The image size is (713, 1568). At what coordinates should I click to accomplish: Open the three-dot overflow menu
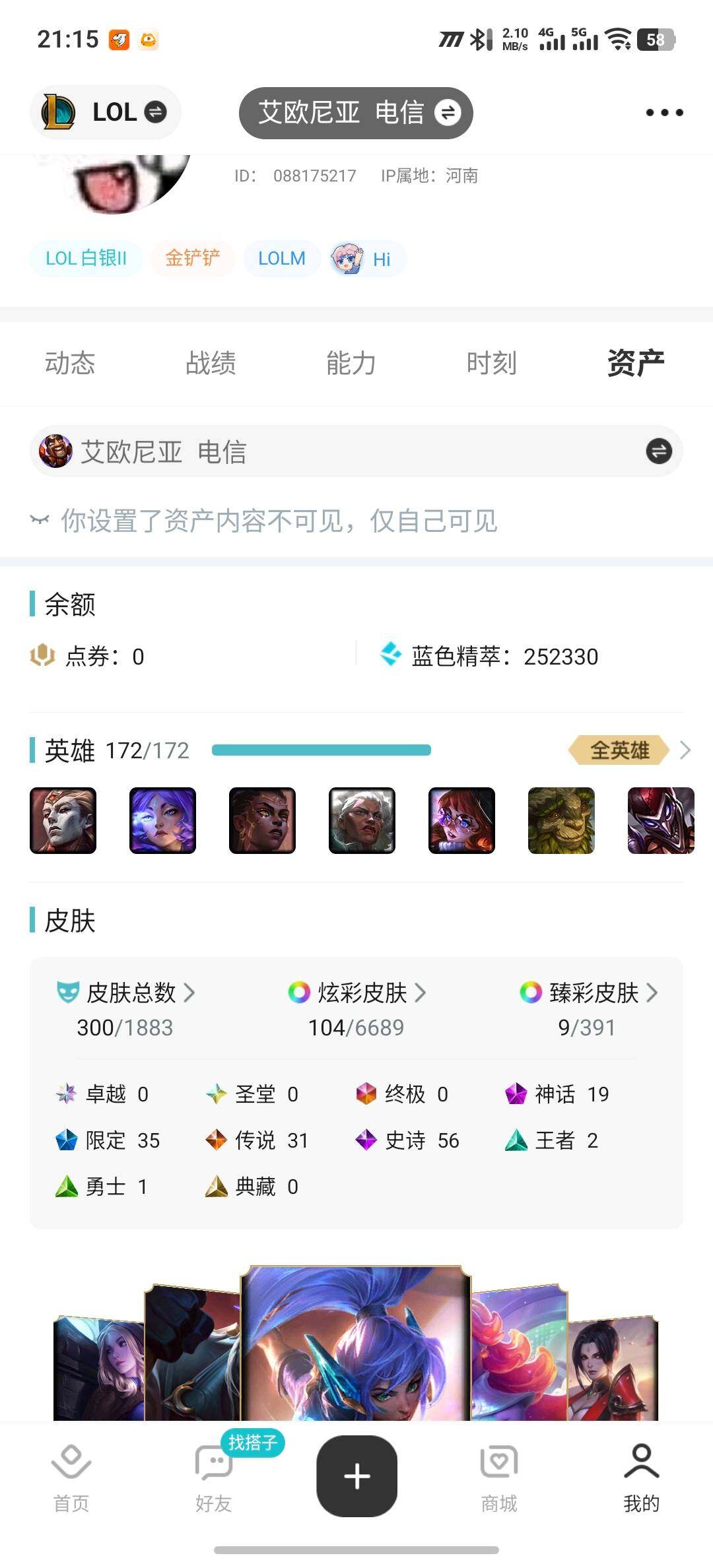click(x=664, y=113)
